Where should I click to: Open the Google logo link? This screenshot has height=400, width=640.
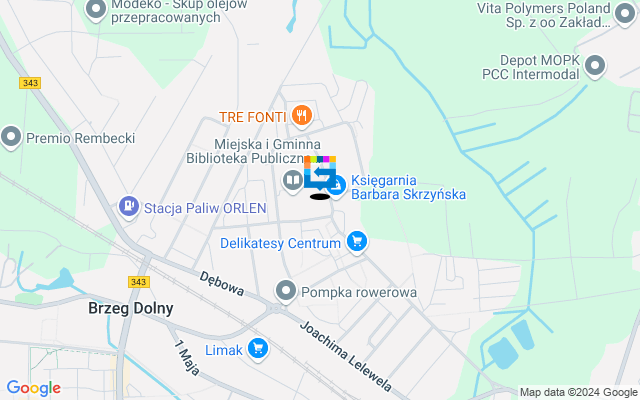[33, 388]
